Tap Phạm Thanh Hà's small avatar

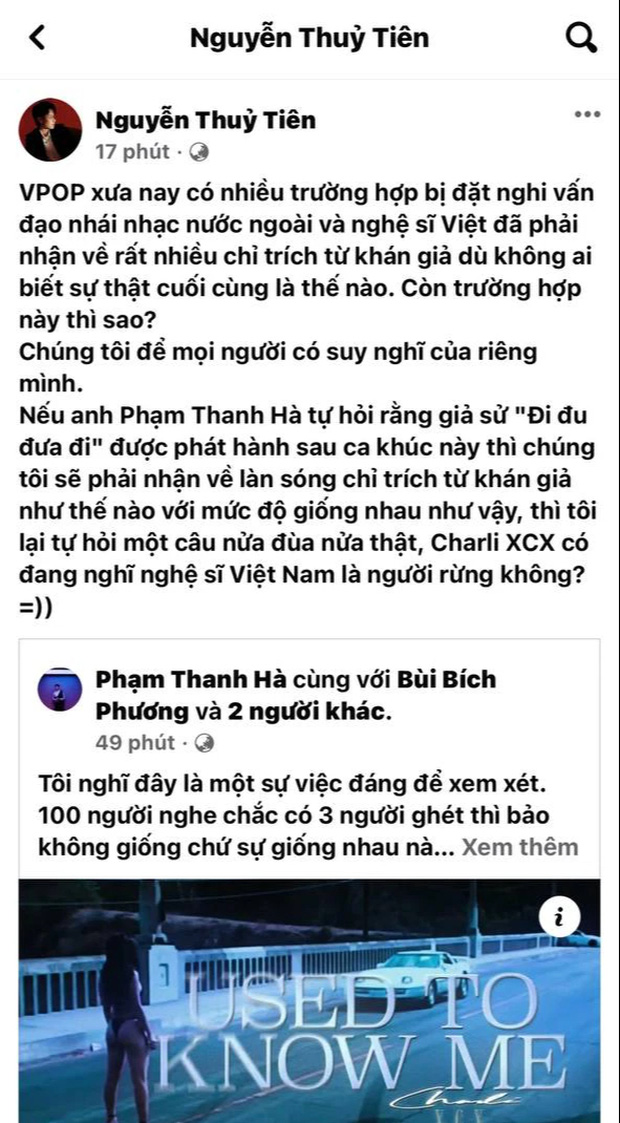point(59,689)
